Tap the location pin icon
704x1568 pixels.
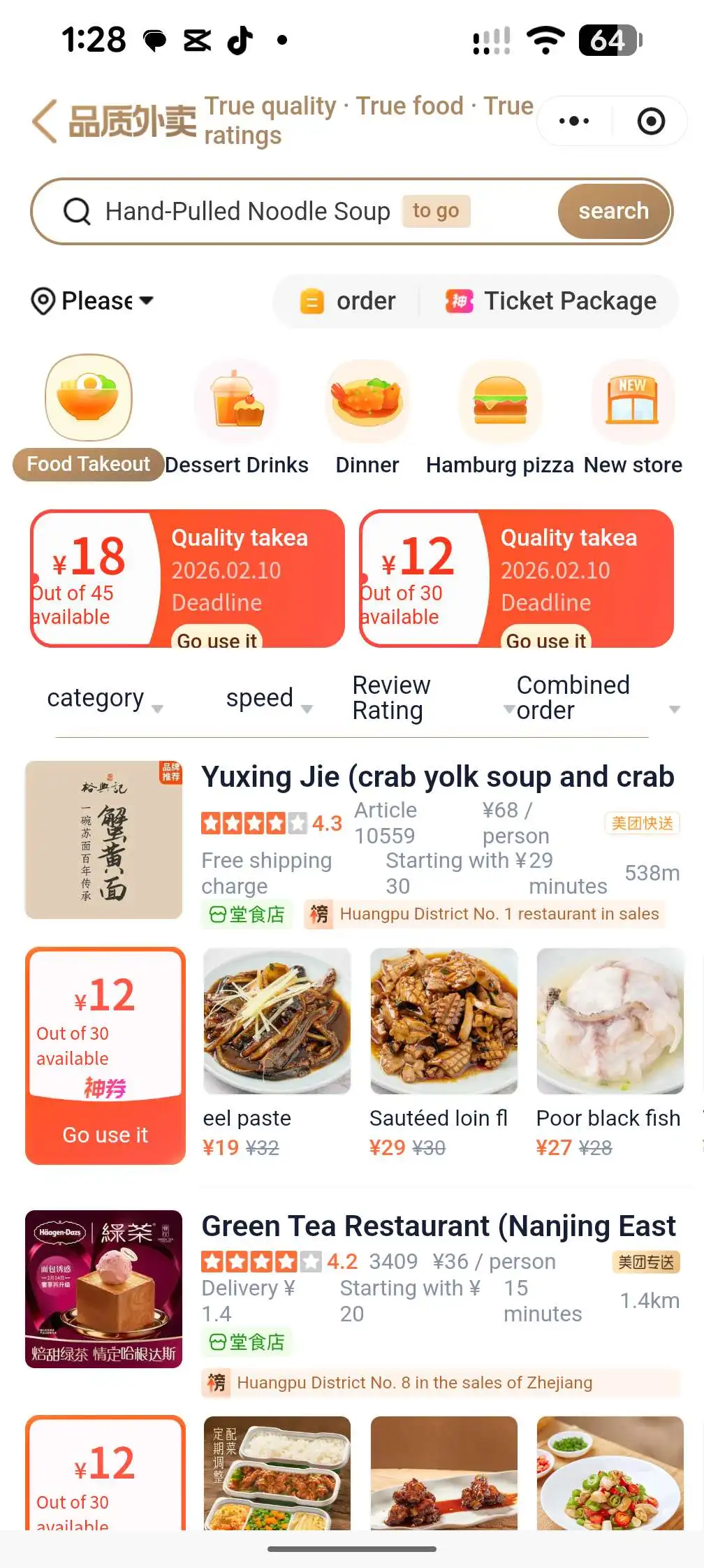(x=42, y=300)
